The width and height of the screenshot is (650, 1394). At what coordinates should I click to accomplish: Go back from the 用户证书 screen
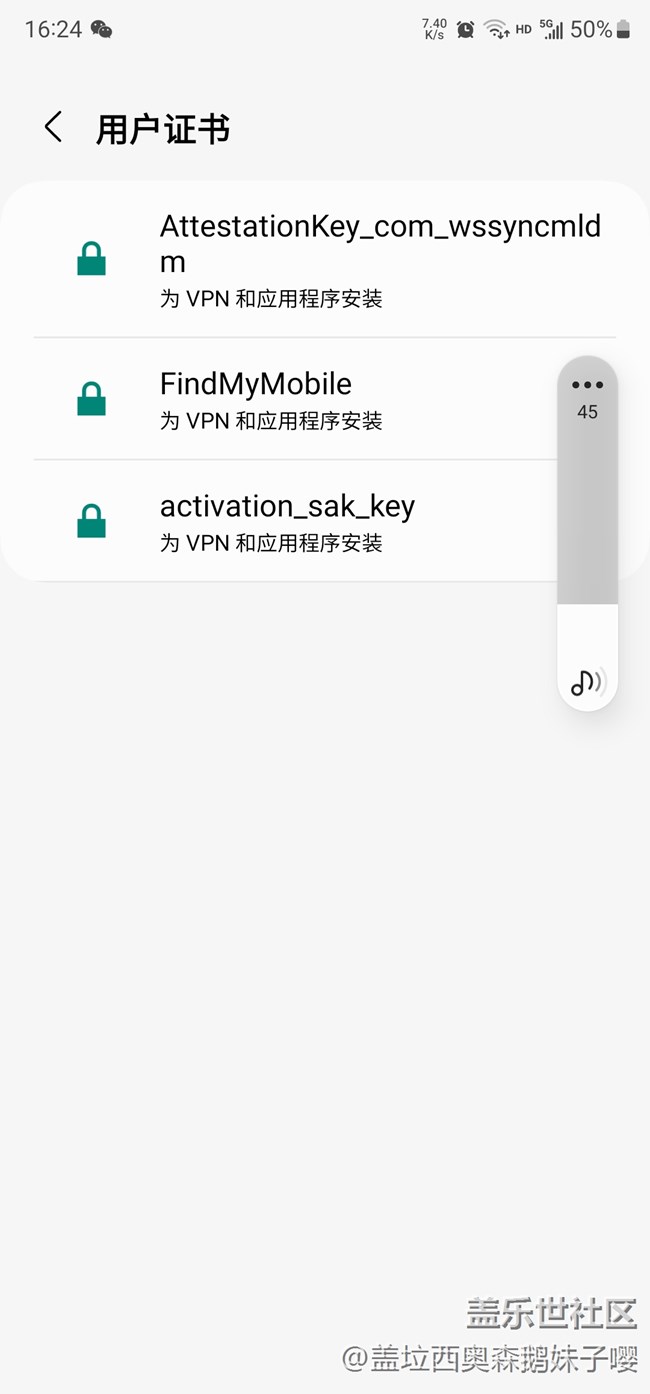54,128
